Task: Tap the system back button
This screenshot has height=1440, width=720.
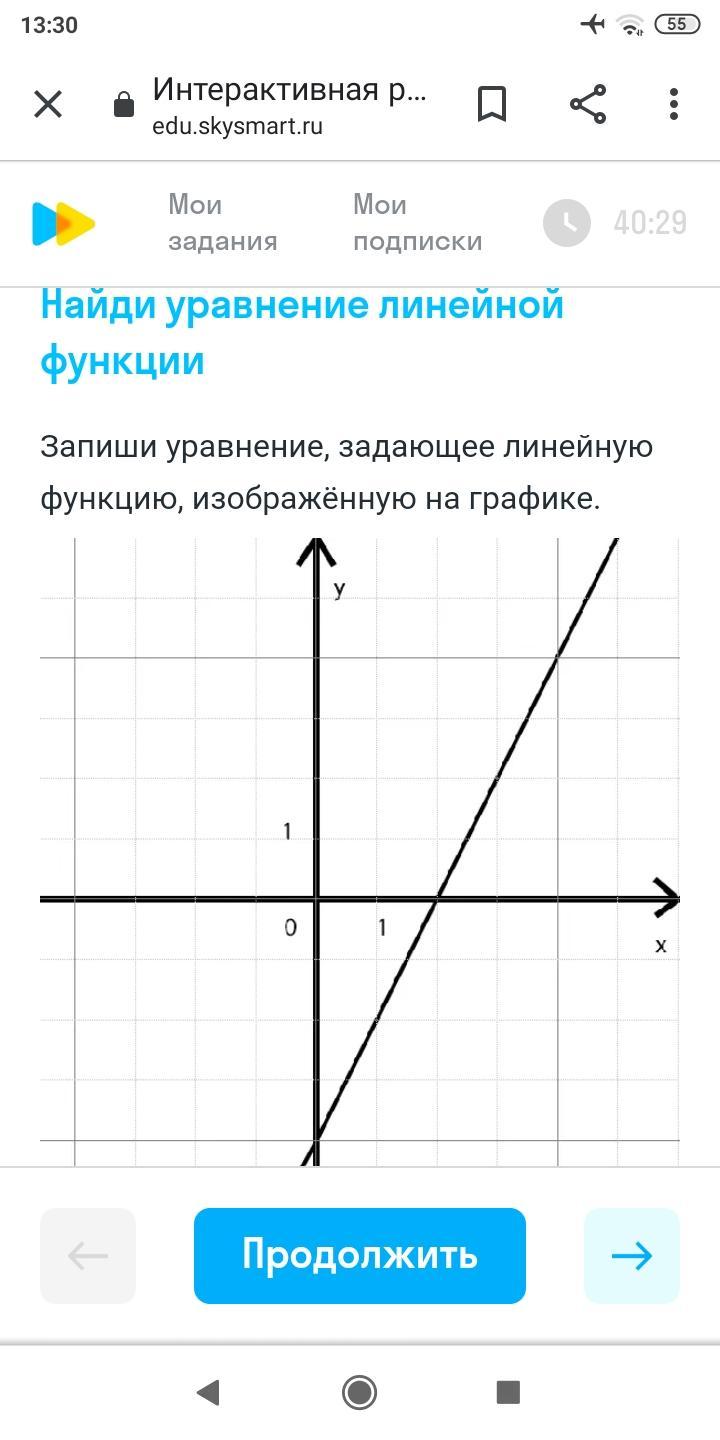Action: pos(208,1392)
